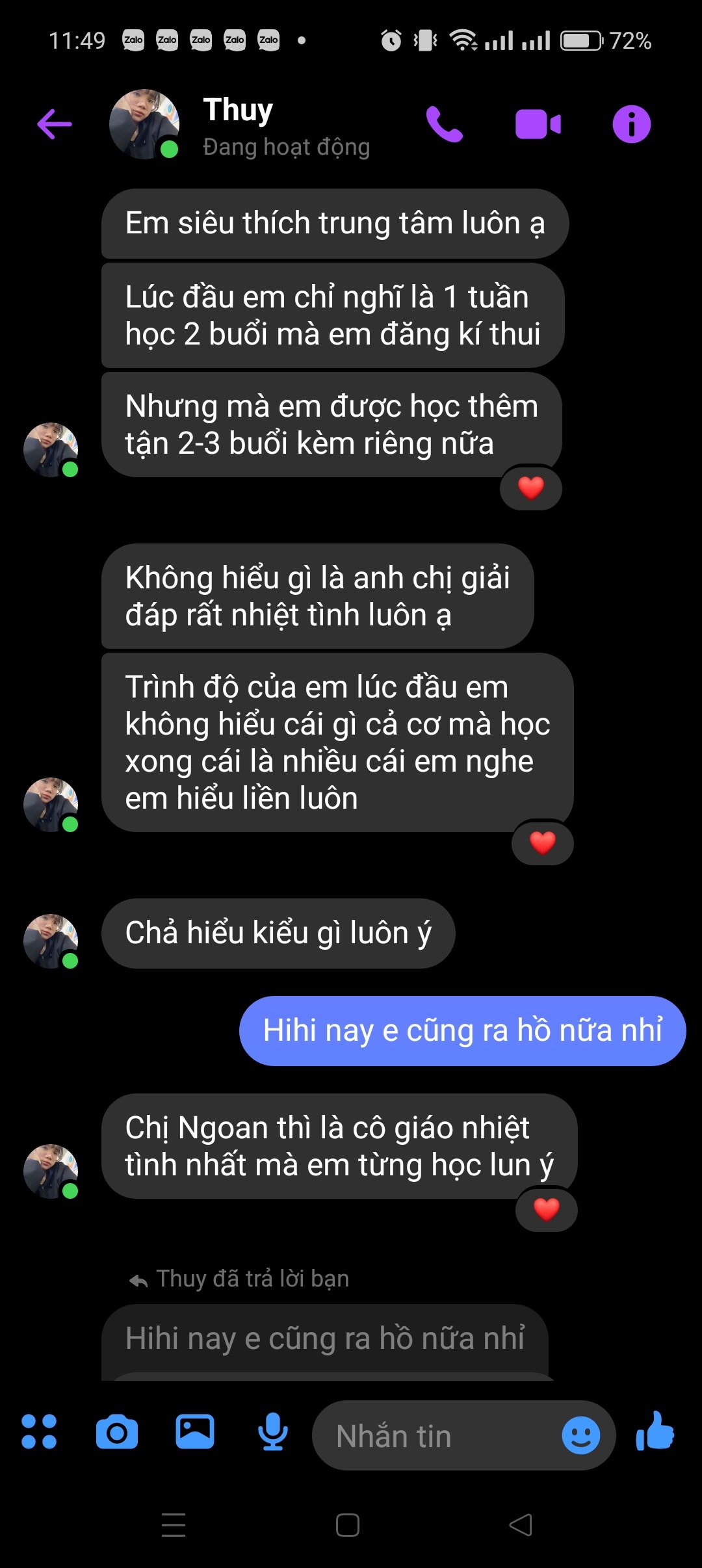Start a video call with Thuy
Image resolution: width=702 pixels, height=1568 pixels.
[x=538, y=124]
